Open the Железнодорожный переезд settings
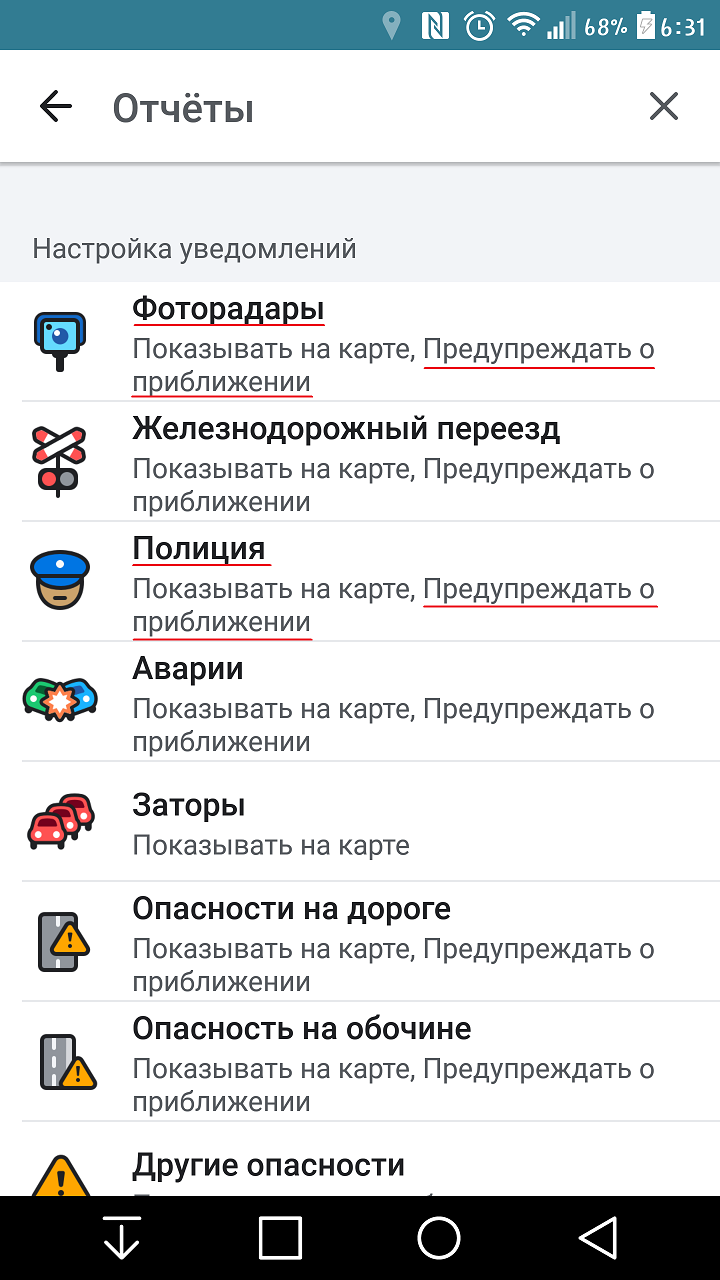 [360, 462]
